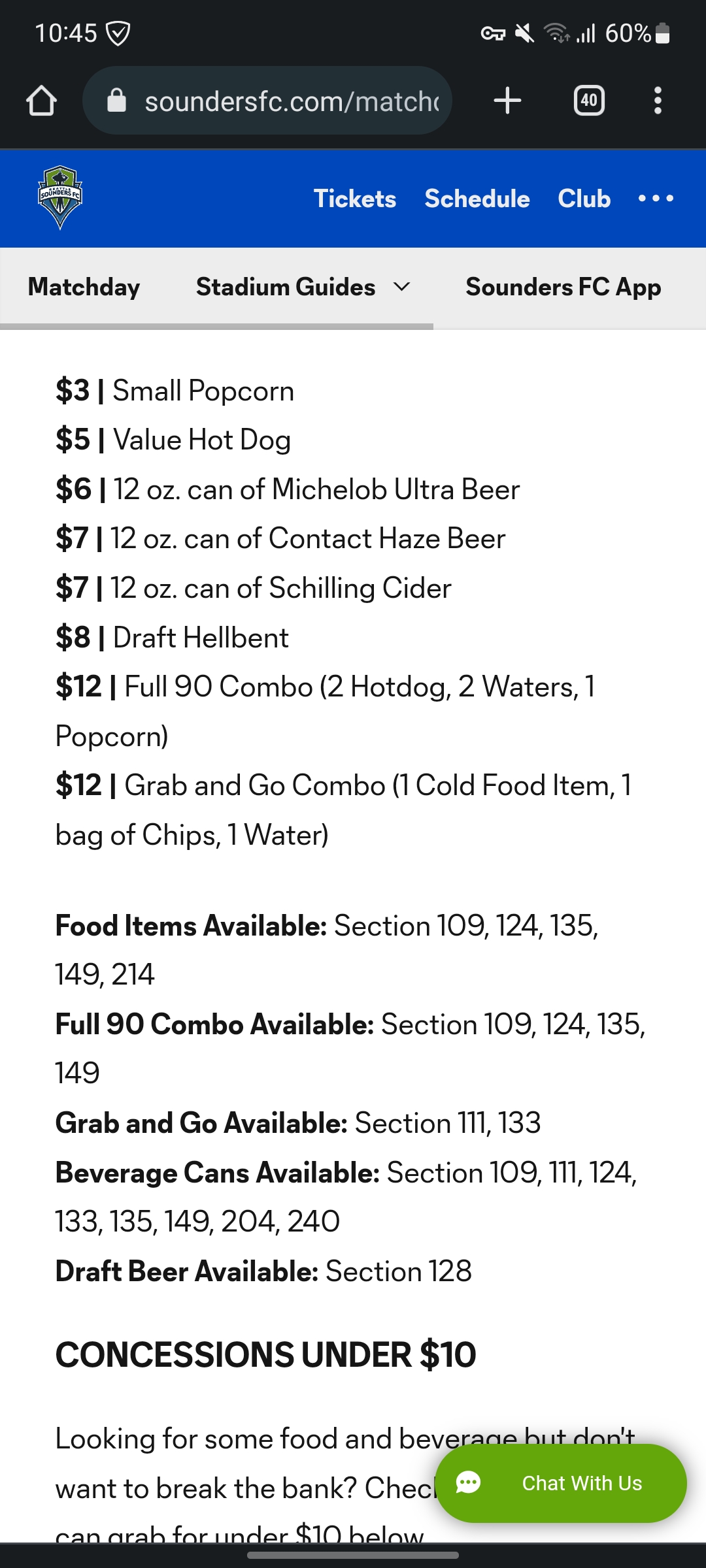
Task: Start a chat with Chat With Us
Action: point(561,1483)
